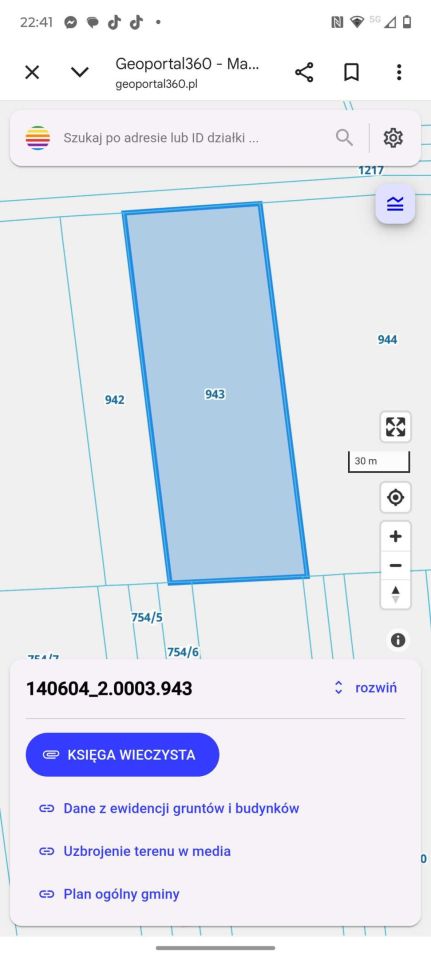Screen dimensions: 431x960
Task: Zoom out on the map
Action: click(x=395, y=566)
